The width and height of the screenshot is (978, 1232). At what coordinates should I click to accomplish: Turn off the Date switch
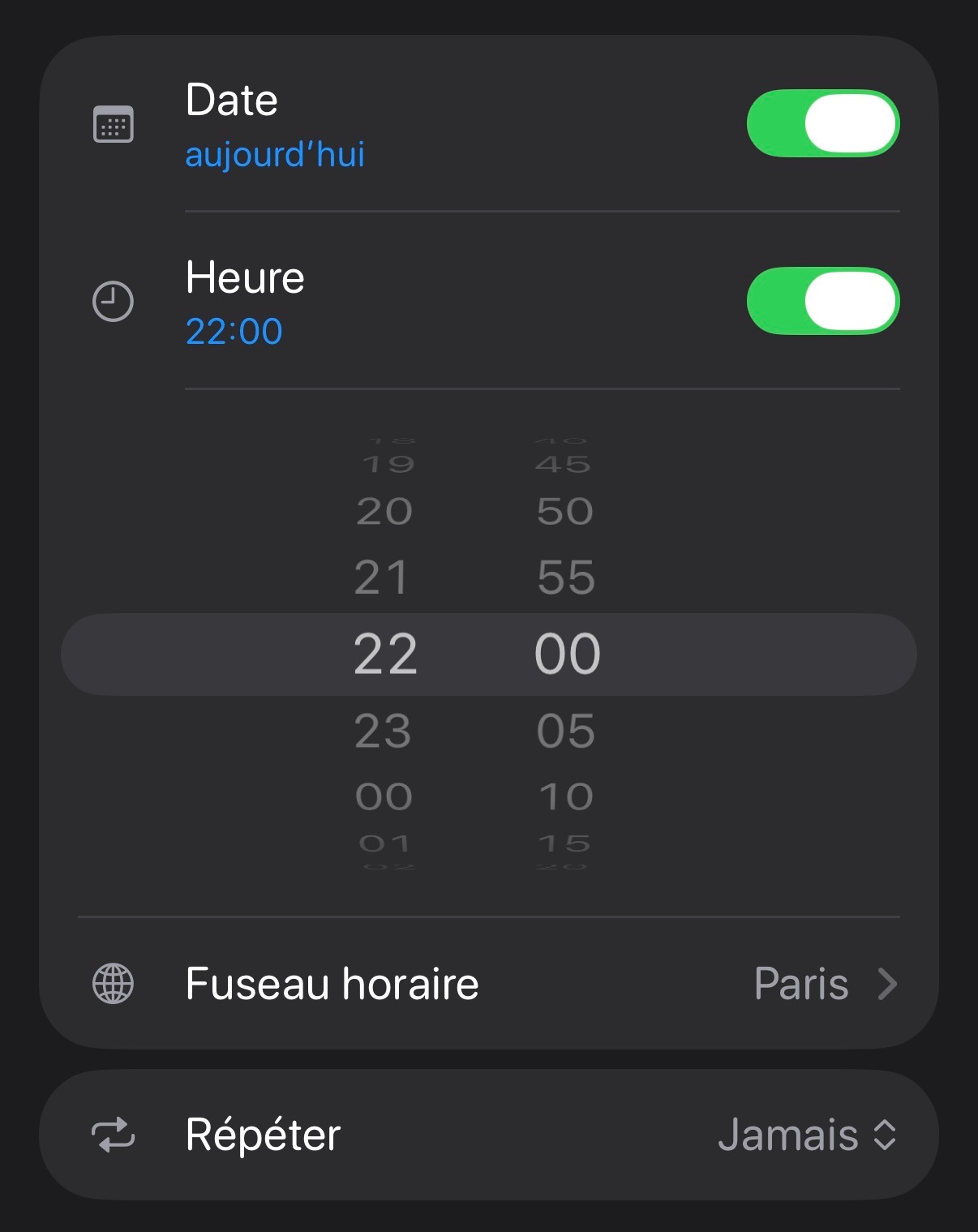823,123
